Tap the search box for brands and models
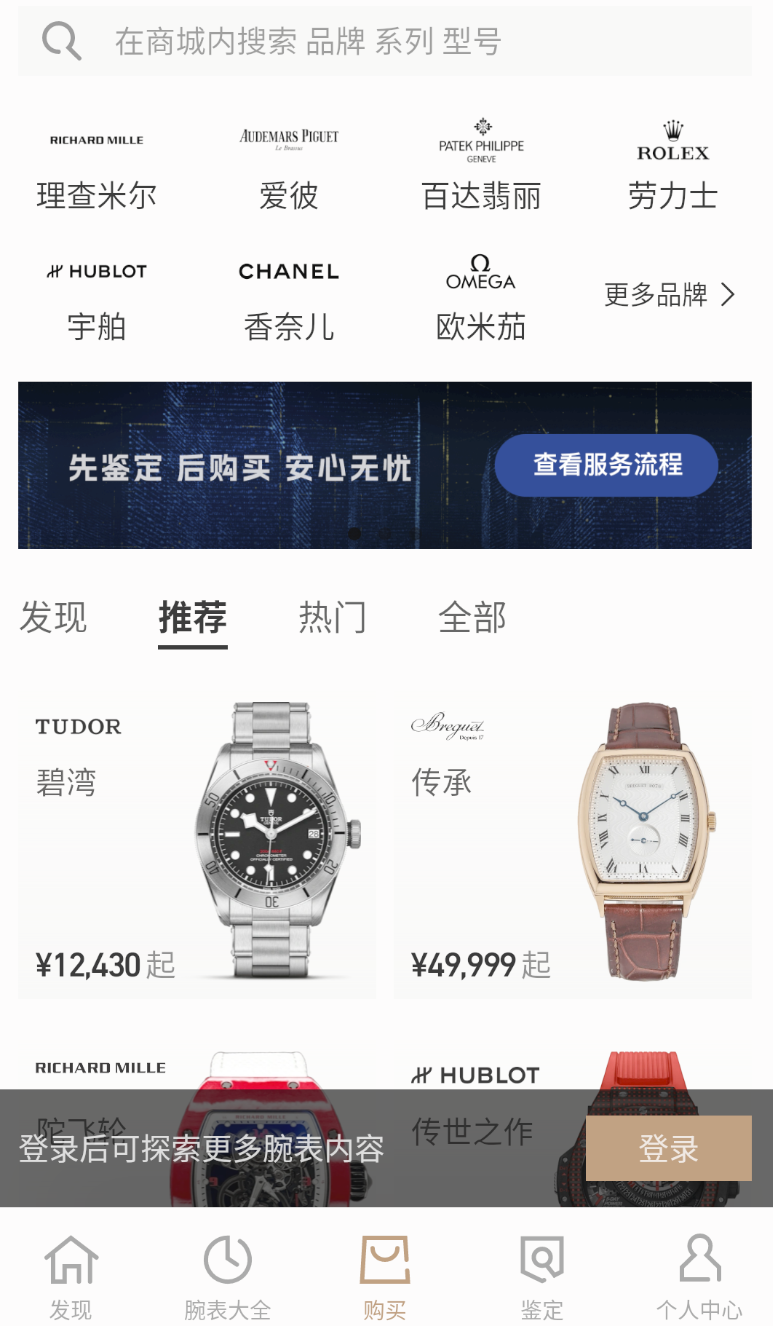The image size is (773, 1326). 385,41
